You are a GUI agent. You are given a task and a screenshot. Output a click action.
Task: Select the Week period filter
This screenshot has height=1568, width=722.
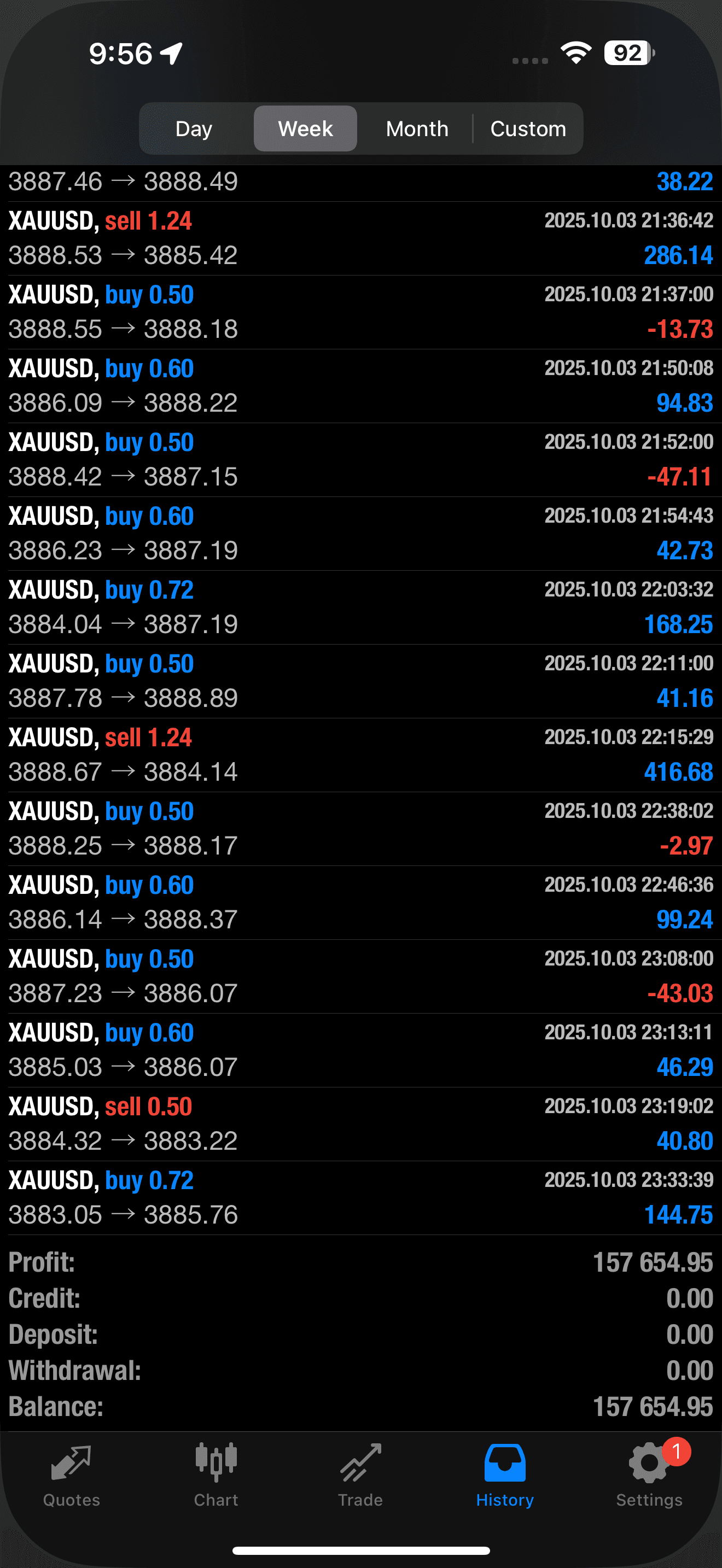click(x=305, y=128)
